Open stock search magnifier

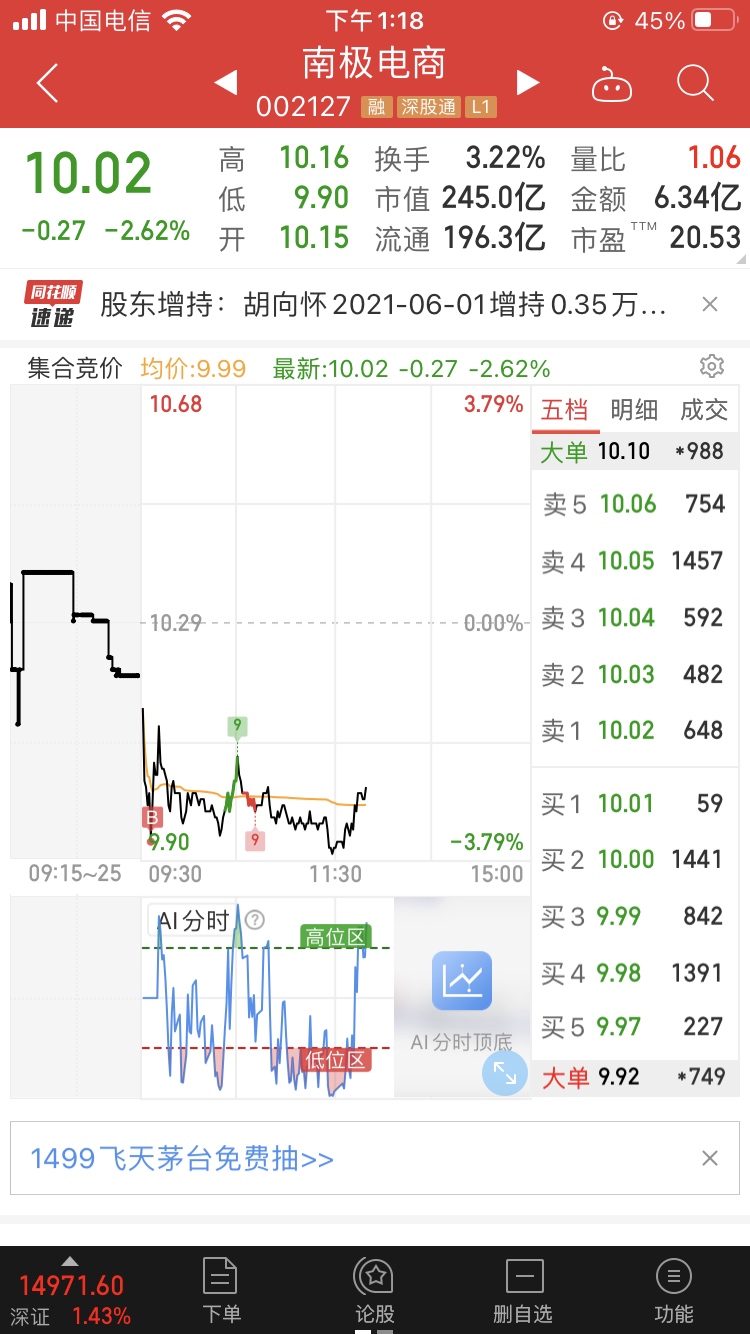pos(694,83)
